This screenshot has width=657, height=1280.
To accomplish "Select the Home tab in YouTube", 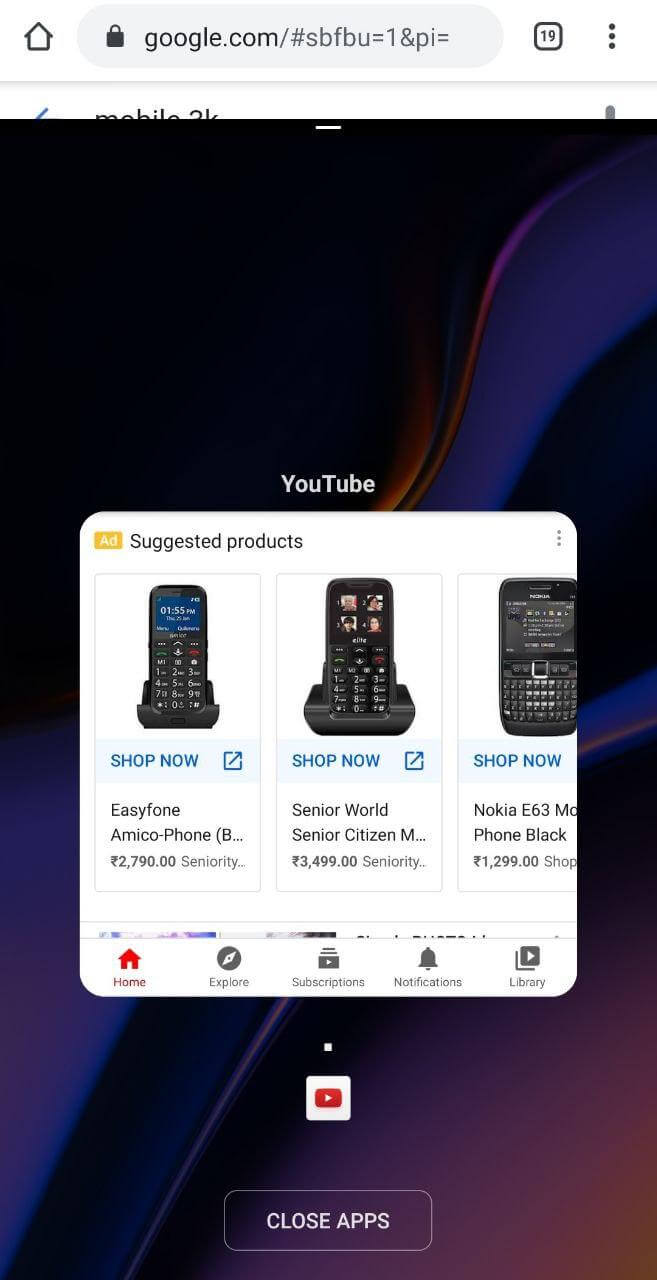I will pyautogui.click(x=129, y=967).
